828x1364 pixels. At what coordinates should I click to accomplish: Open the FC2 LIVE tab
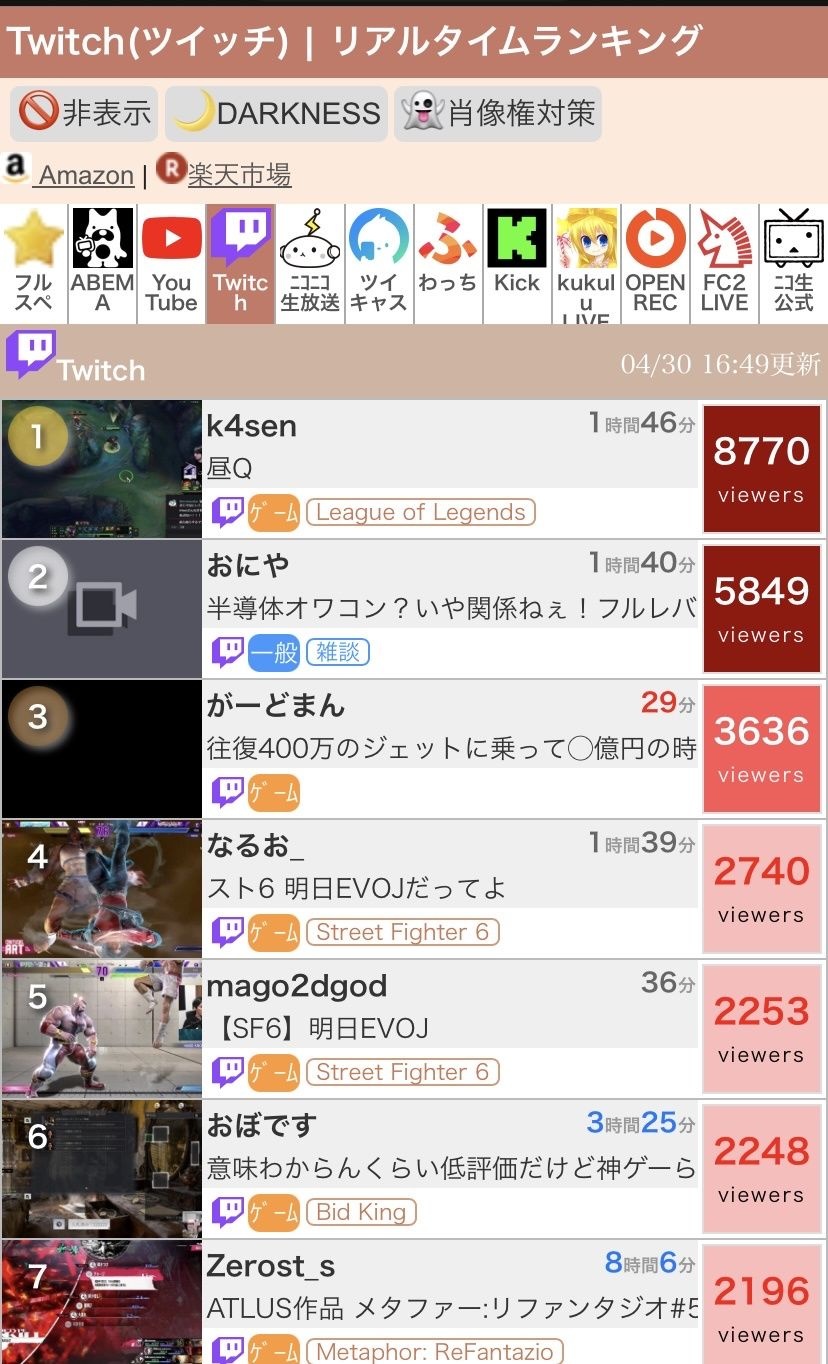[x=724, y=264]
